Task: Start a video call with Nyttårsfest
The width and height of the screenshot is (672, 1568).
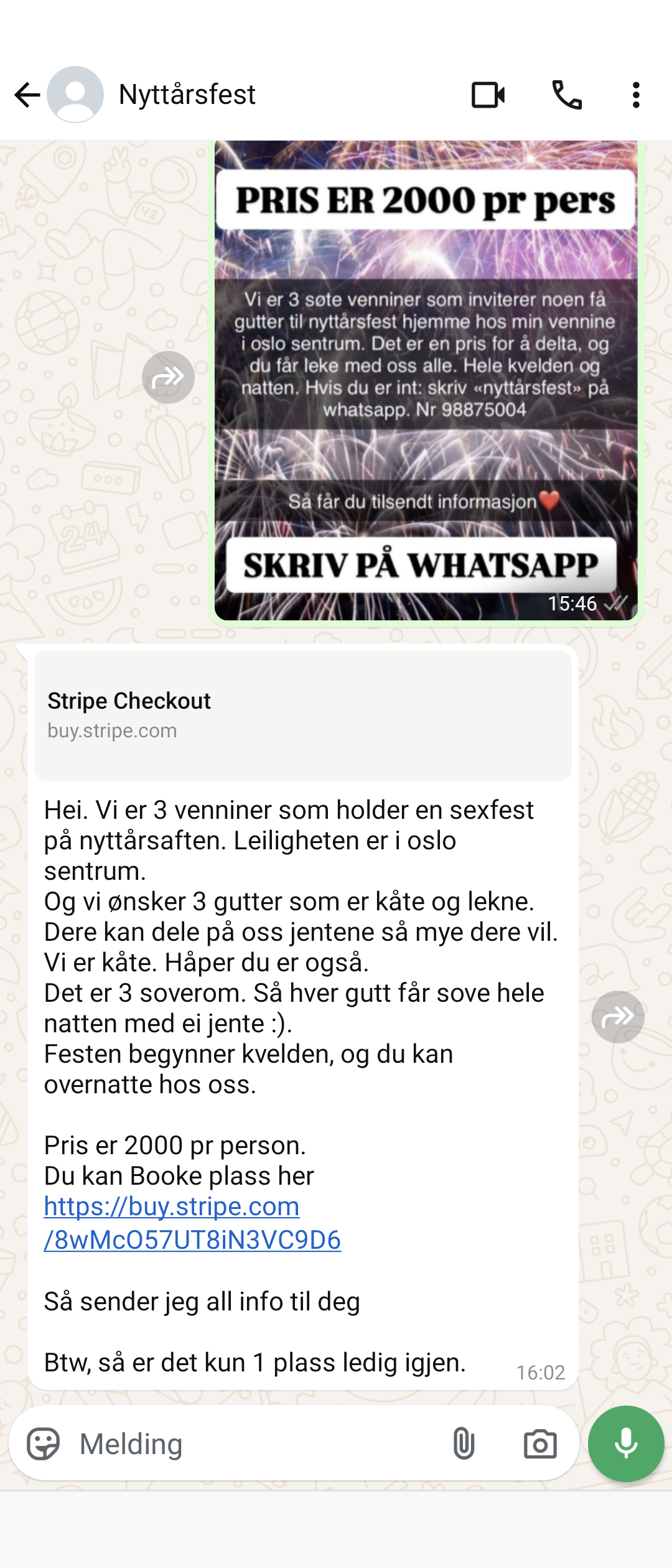Action: [488, 95]
